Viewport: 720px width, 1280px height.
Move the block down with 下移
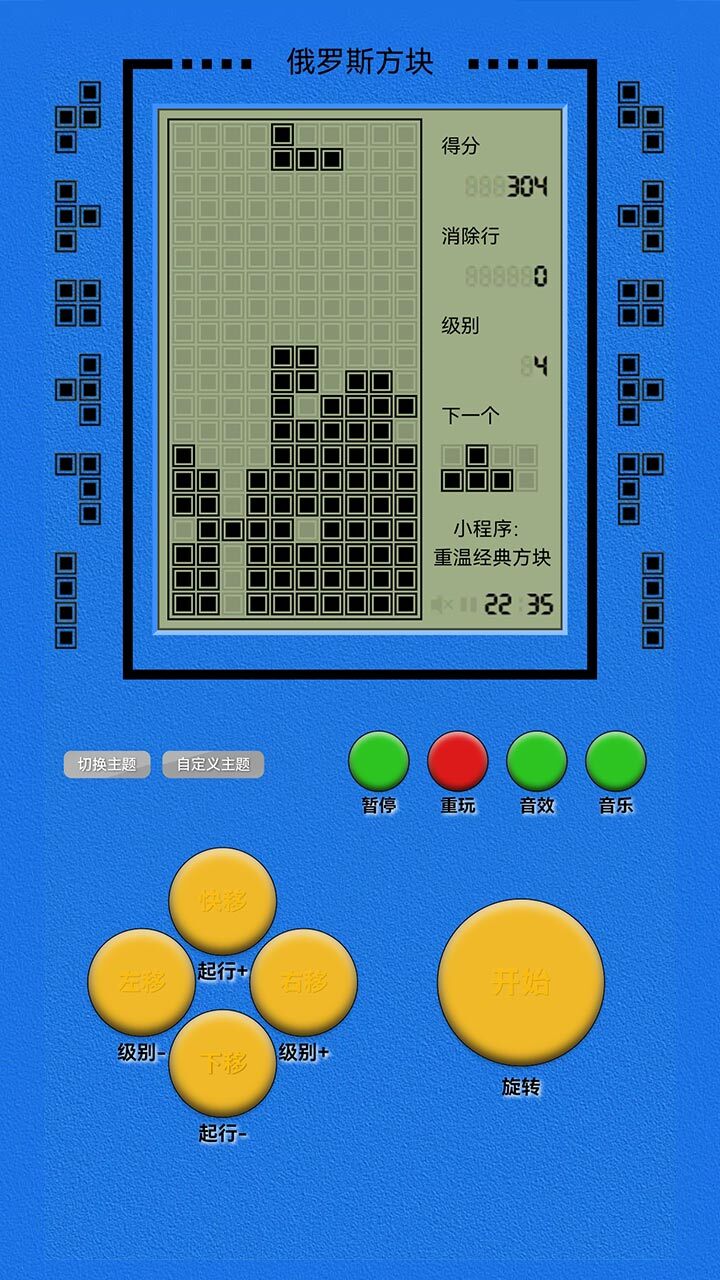pos(222,1062)
